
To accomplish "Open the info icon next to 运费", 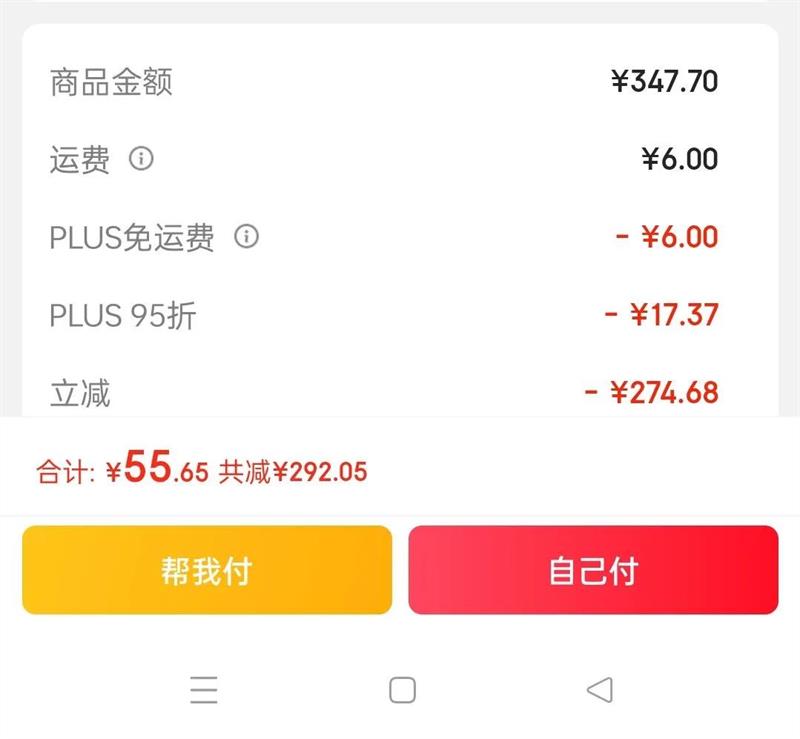I will click(142, 158).
